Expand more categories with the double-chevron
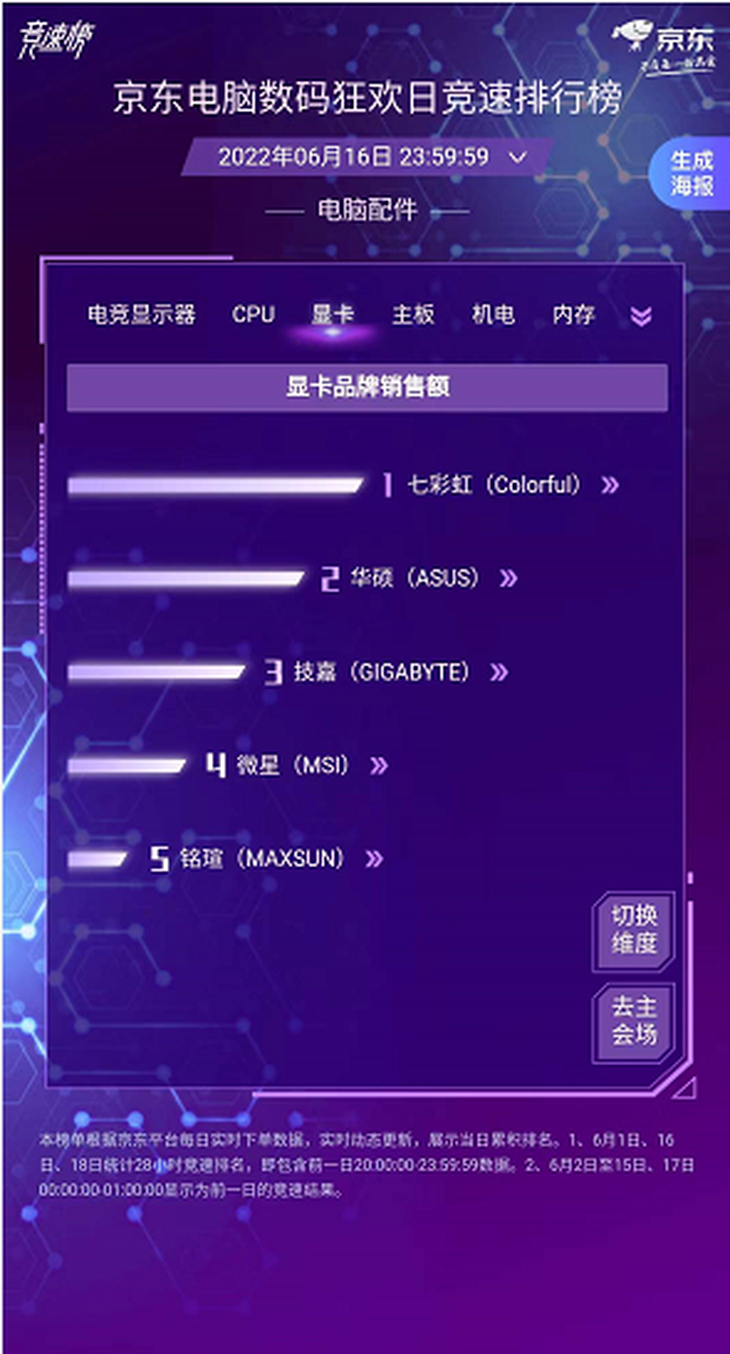 tap(641, 316)
